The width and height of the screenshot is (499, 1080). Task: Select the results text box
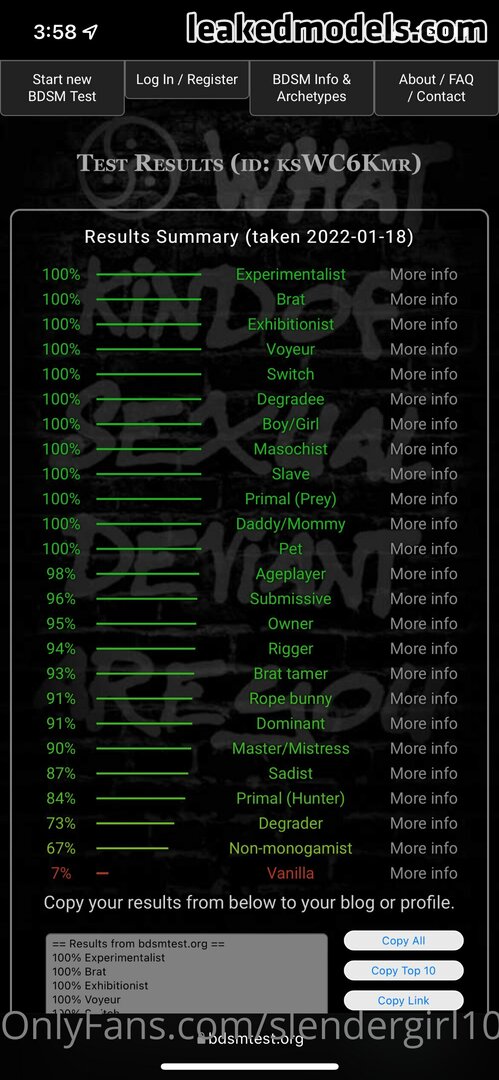point(187,973)
